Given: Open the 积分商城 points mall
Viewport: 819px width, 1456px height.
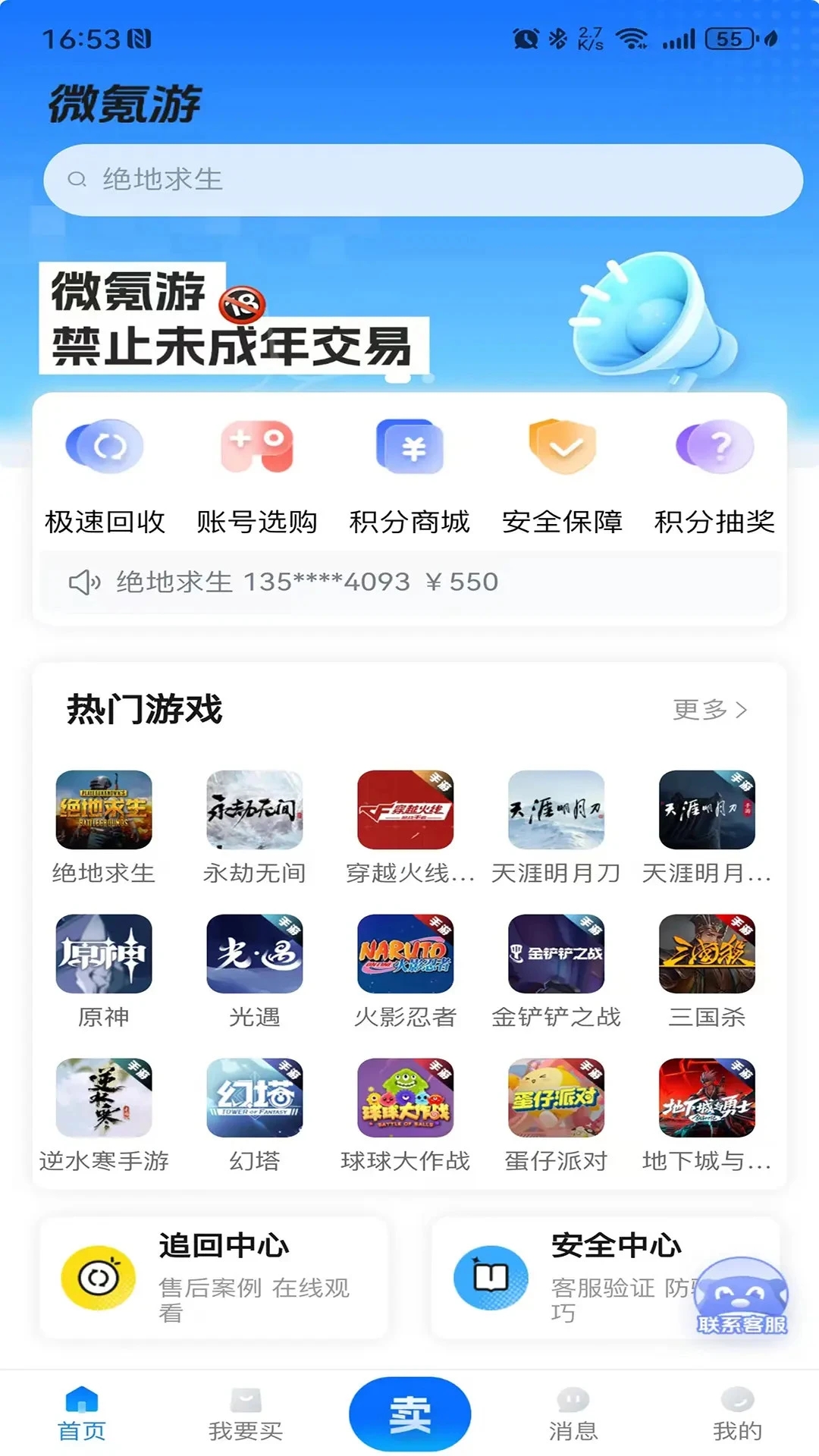Looking at the screenshot, I should [x=409, y=470].
